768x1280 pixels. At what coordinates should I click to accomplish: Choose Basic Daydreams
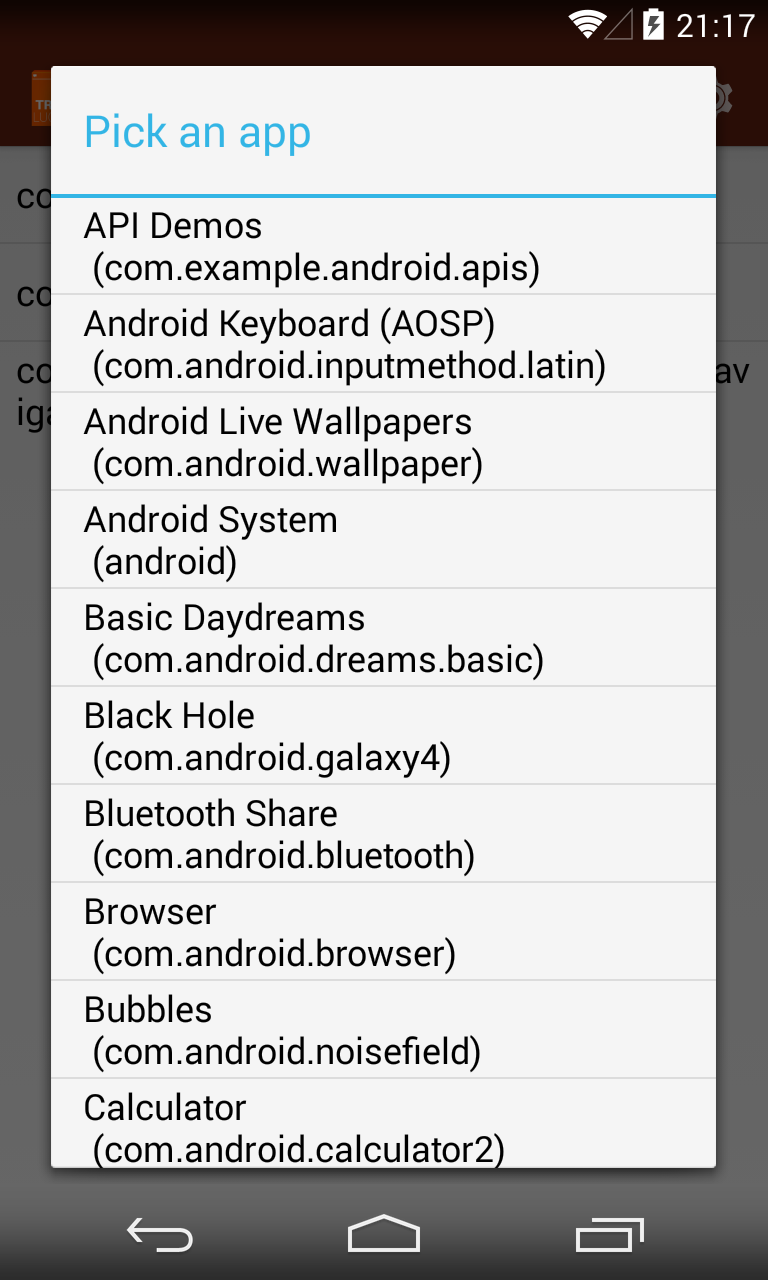coord(383,638)
